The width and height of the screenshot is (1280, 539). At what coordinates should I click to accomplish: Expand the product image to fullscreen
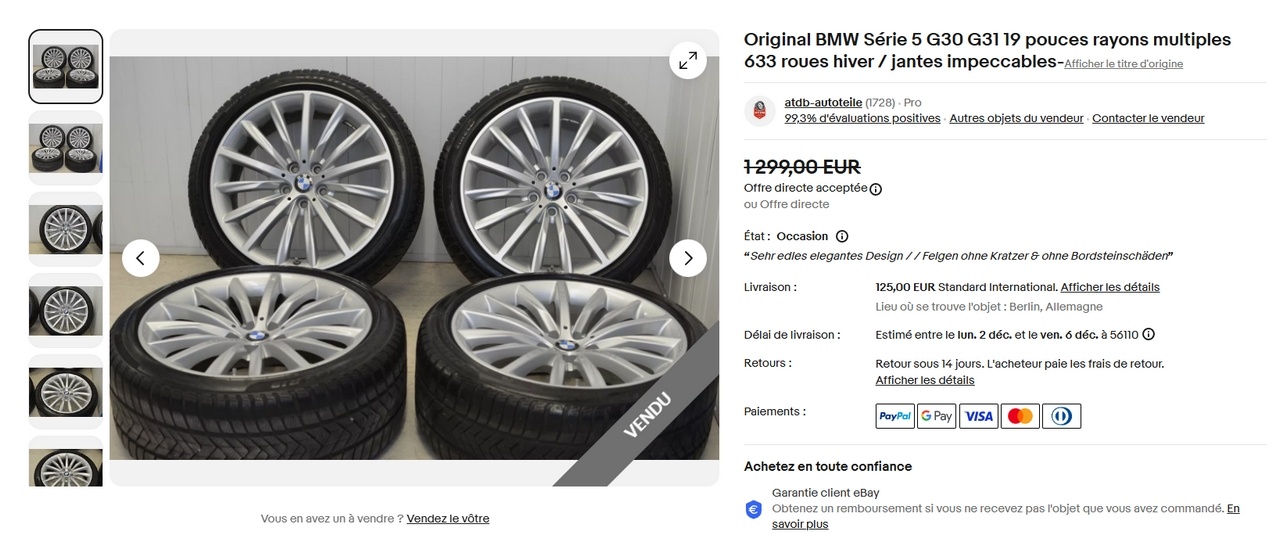click(688, 60)
